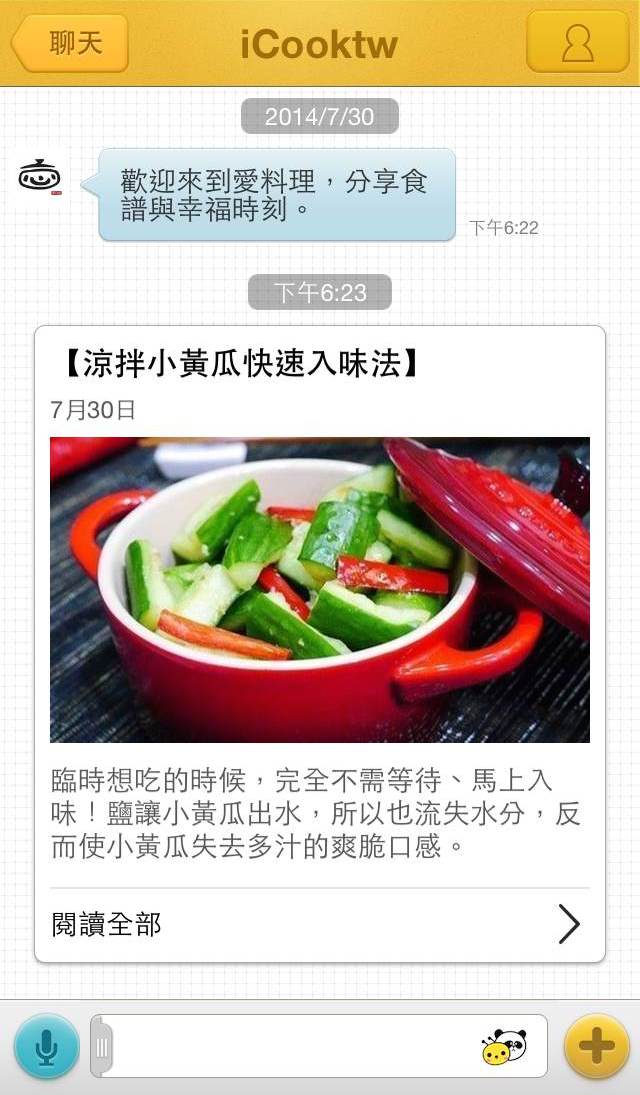Open the sticker picker panda icon
640x1095 pixels.
click(x=504, y=1046)
